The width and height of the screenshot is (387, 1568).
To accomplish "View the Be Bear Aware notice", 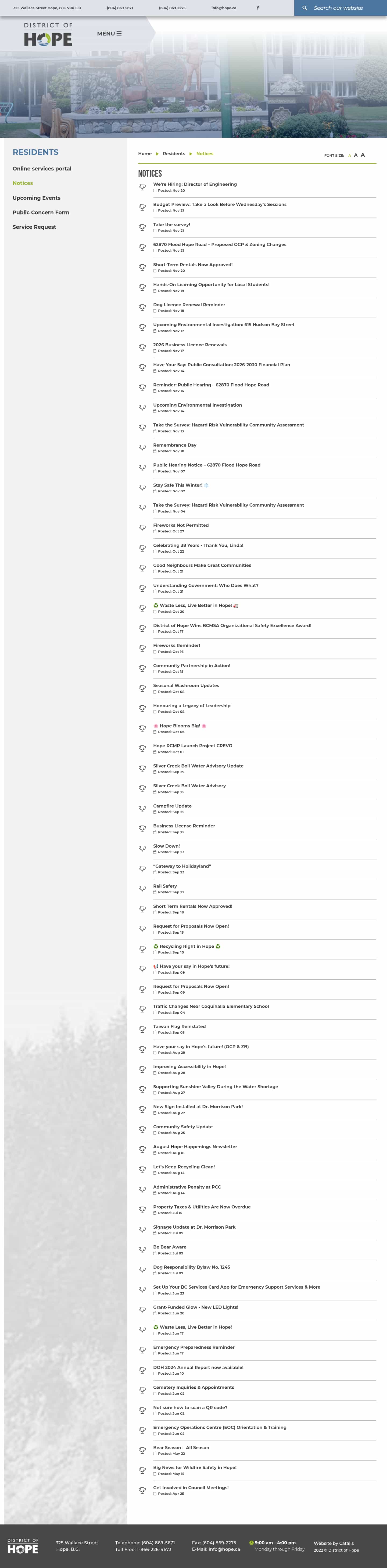I will point(170,1247).
